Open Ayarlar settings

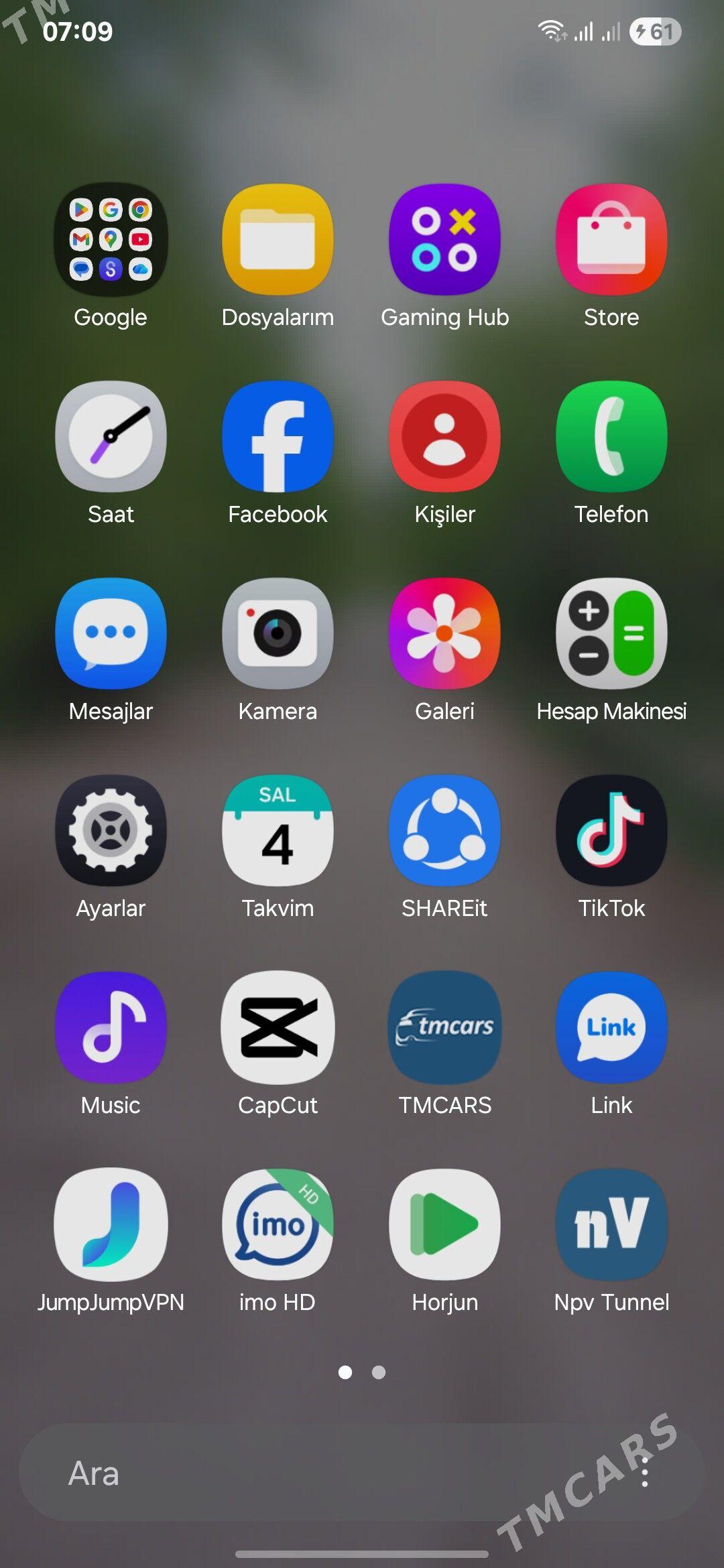pos(111,831)
